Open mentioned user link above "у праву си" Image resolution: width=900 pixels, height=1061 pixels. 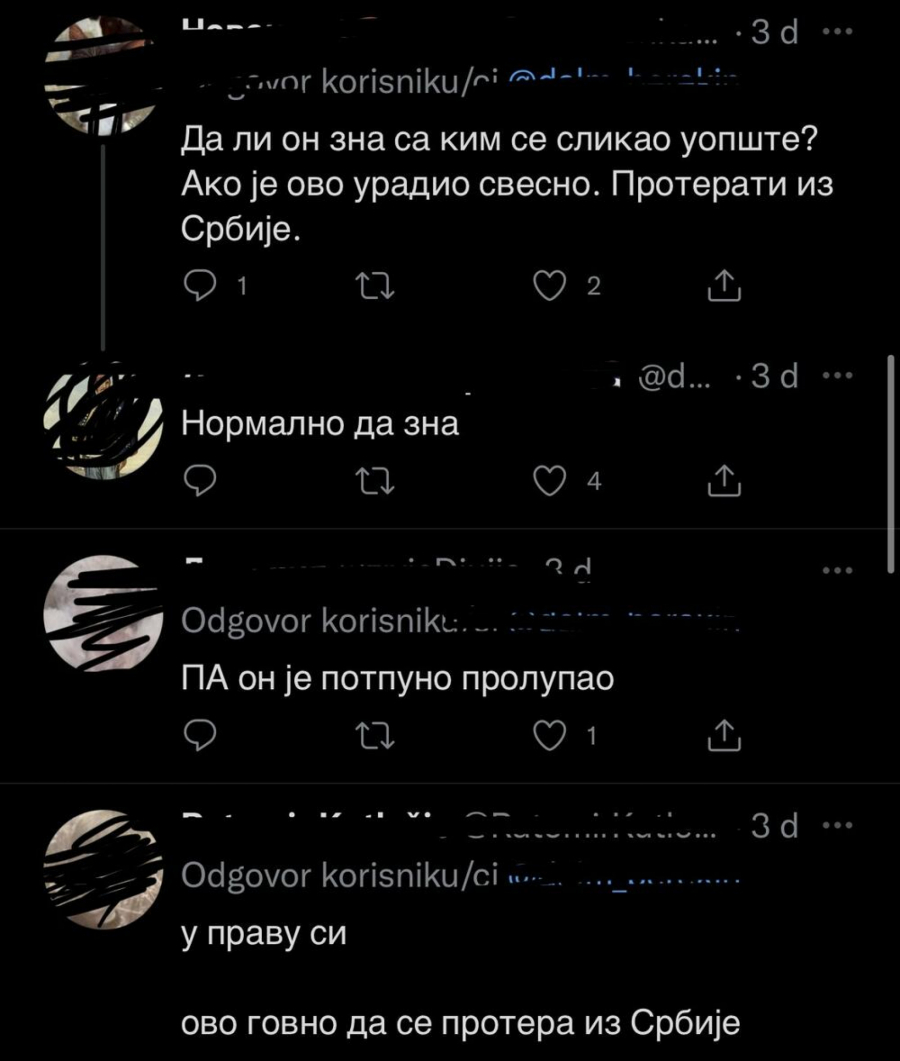point(622,877)
